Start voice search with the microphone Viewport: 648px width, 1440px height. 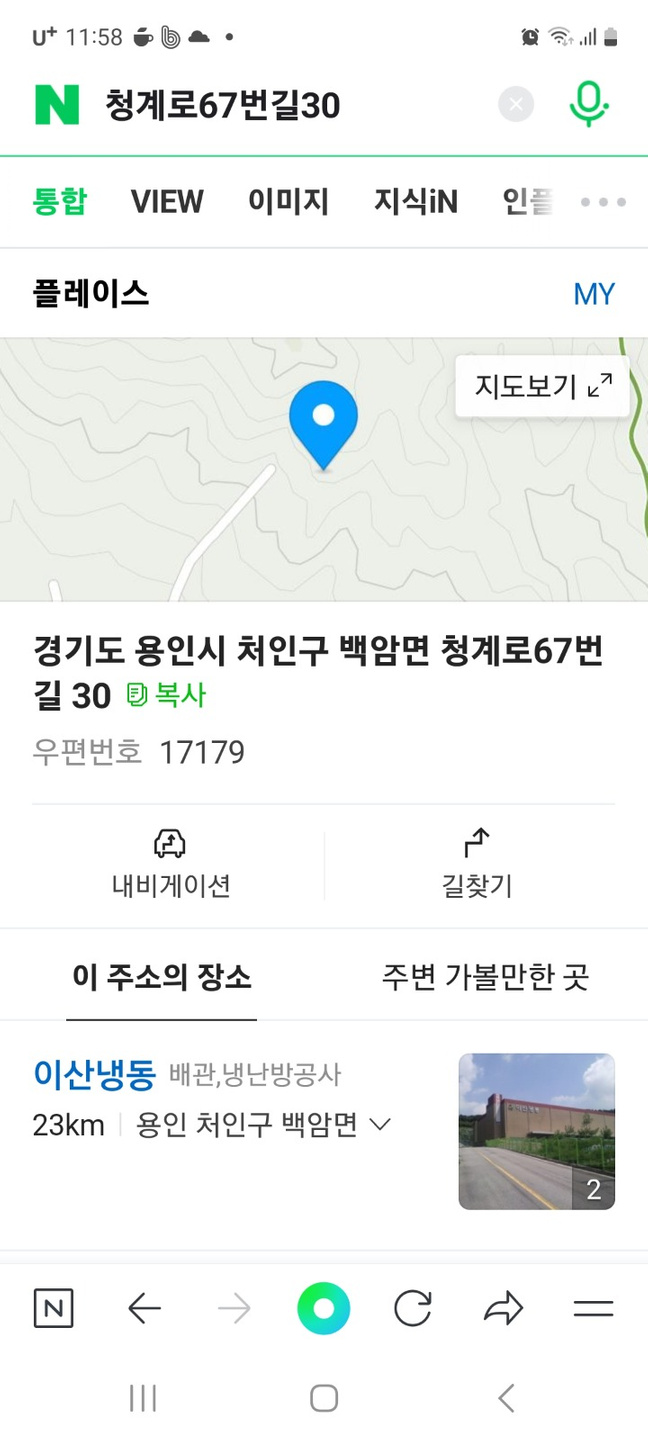tap(589, 104)
